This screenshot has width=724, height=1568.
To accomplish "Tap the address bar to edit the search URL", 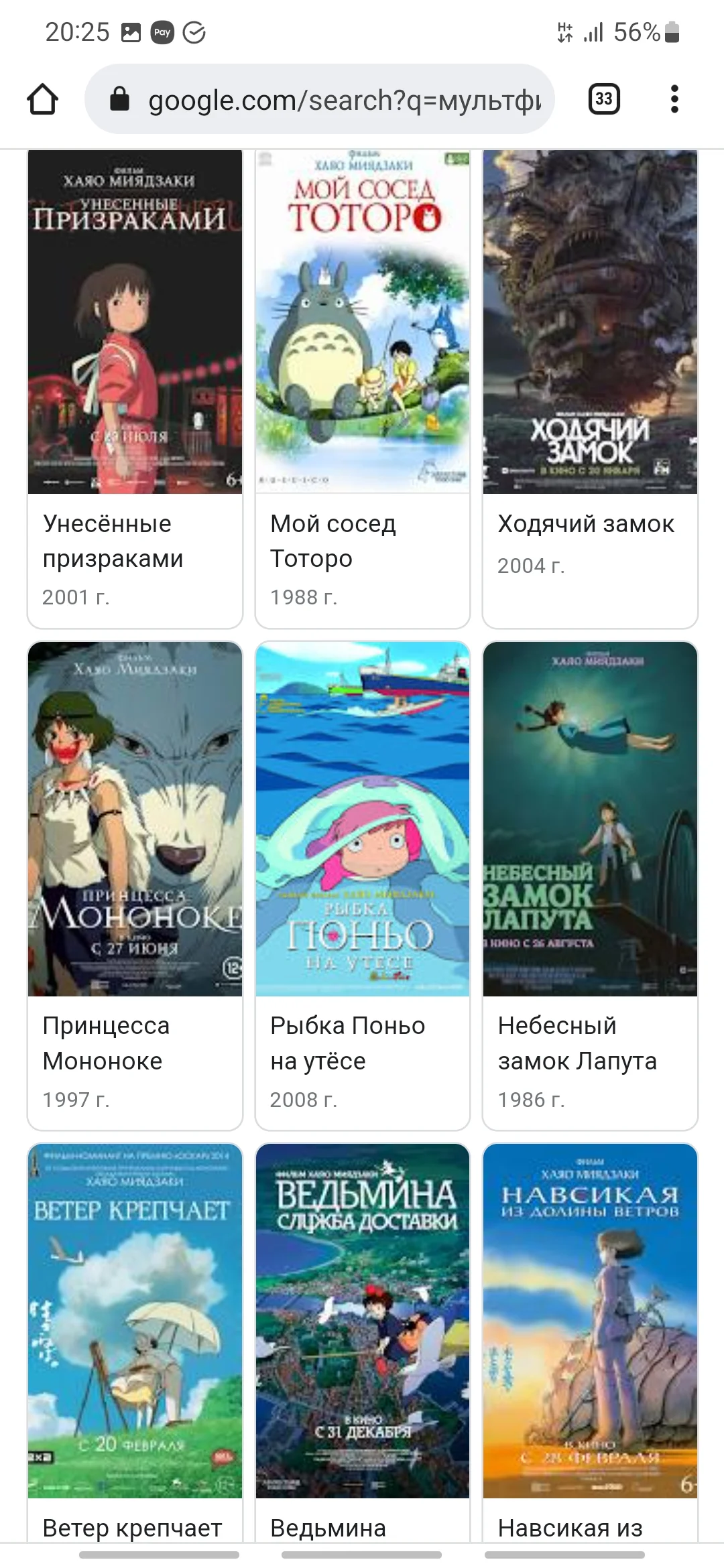I will coord(335,99).
